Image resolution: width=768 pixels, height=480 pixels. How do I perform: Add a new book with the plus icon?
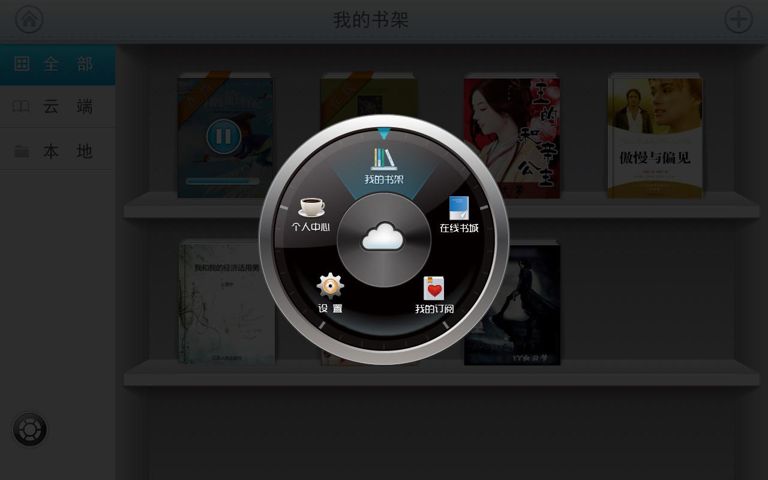pyautogui.click(x=738, y=19)
